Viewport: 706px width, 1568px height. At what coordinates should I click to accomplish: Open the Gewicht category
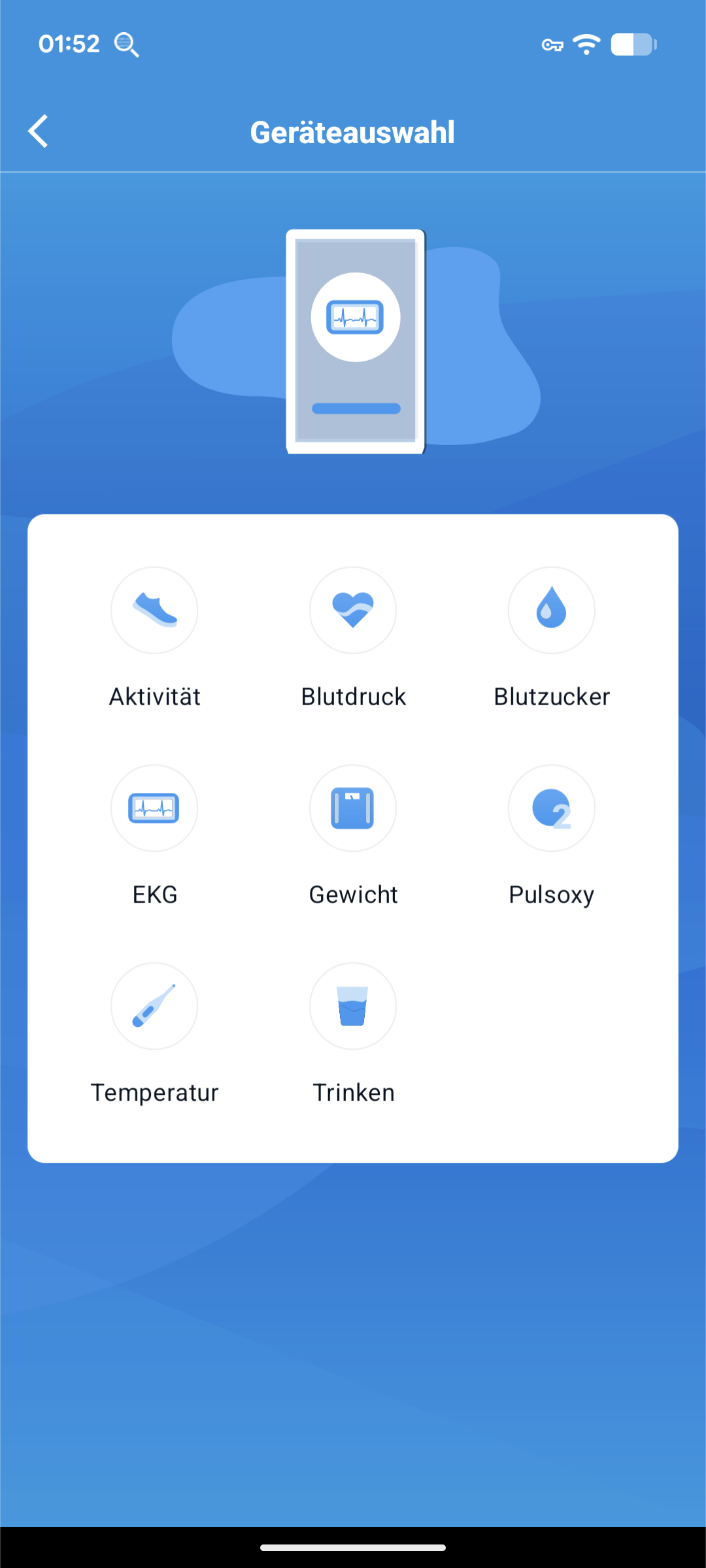click(x=353, y=809)
